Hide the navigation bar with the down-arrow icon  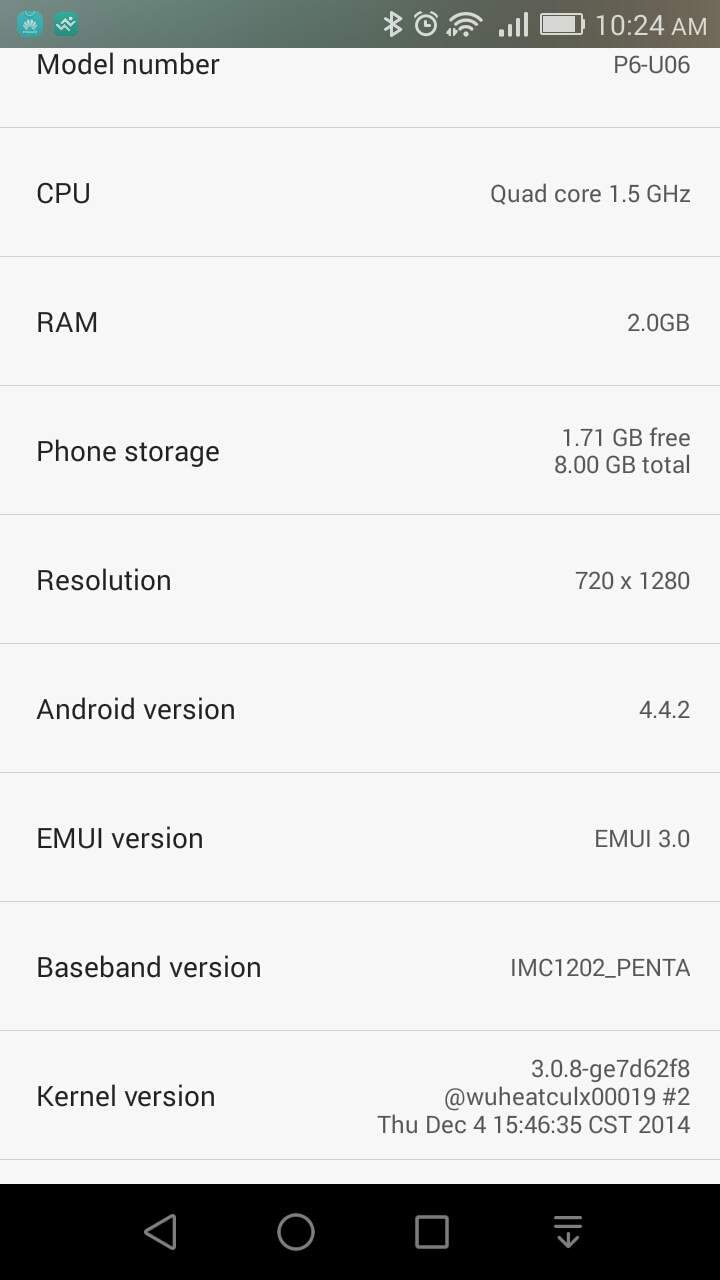coord(568,1231)
